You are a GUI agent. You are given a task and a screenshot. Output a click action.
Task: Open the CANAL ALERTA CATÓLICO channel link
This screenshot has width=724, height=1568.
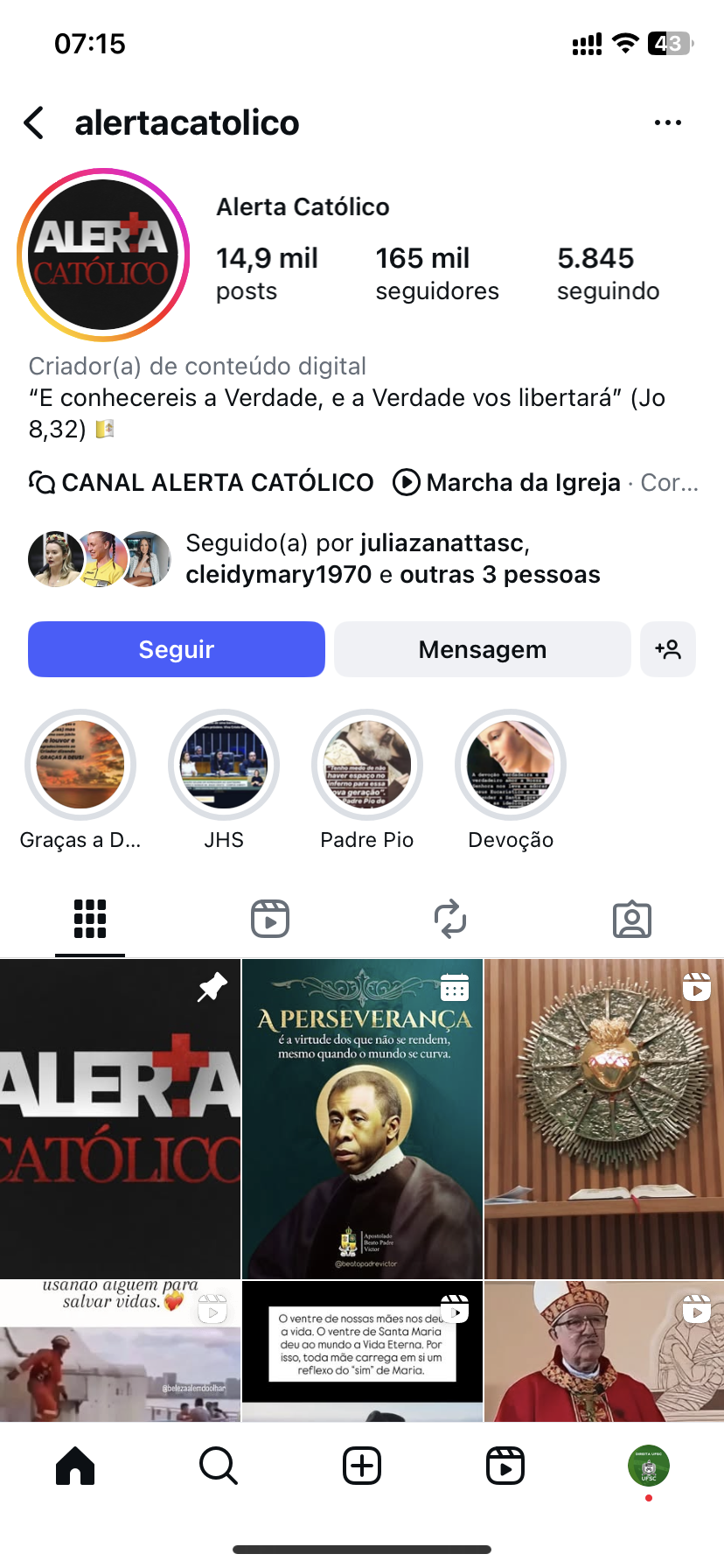pos(202,482)
